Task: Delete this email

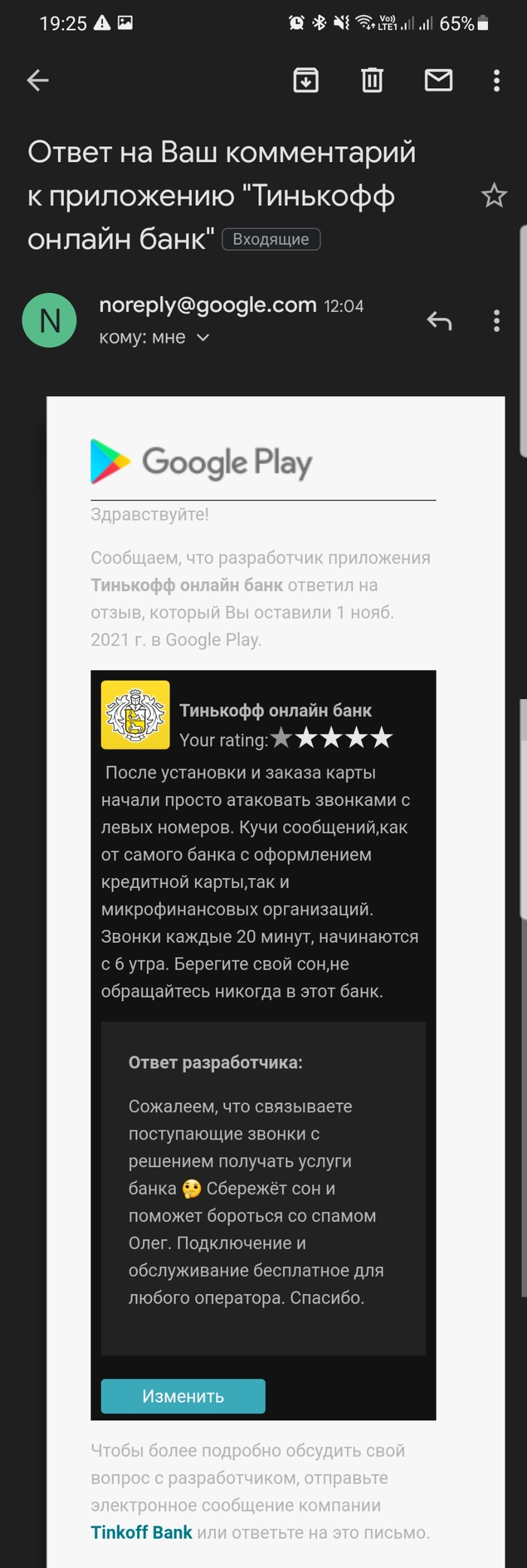Action: pos(372,80)
